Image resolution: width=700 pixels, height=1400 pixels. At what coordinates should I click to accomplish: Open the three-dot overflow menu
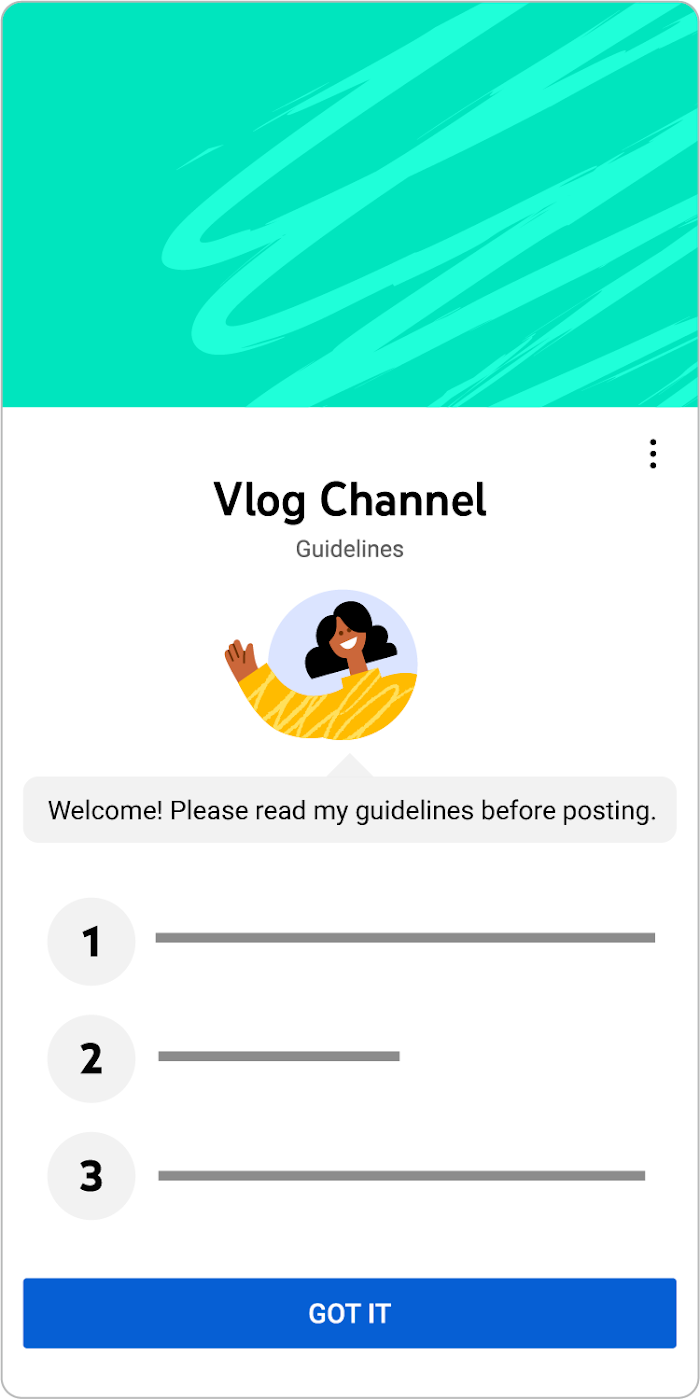pyautogui.click(x=653, y=454)
